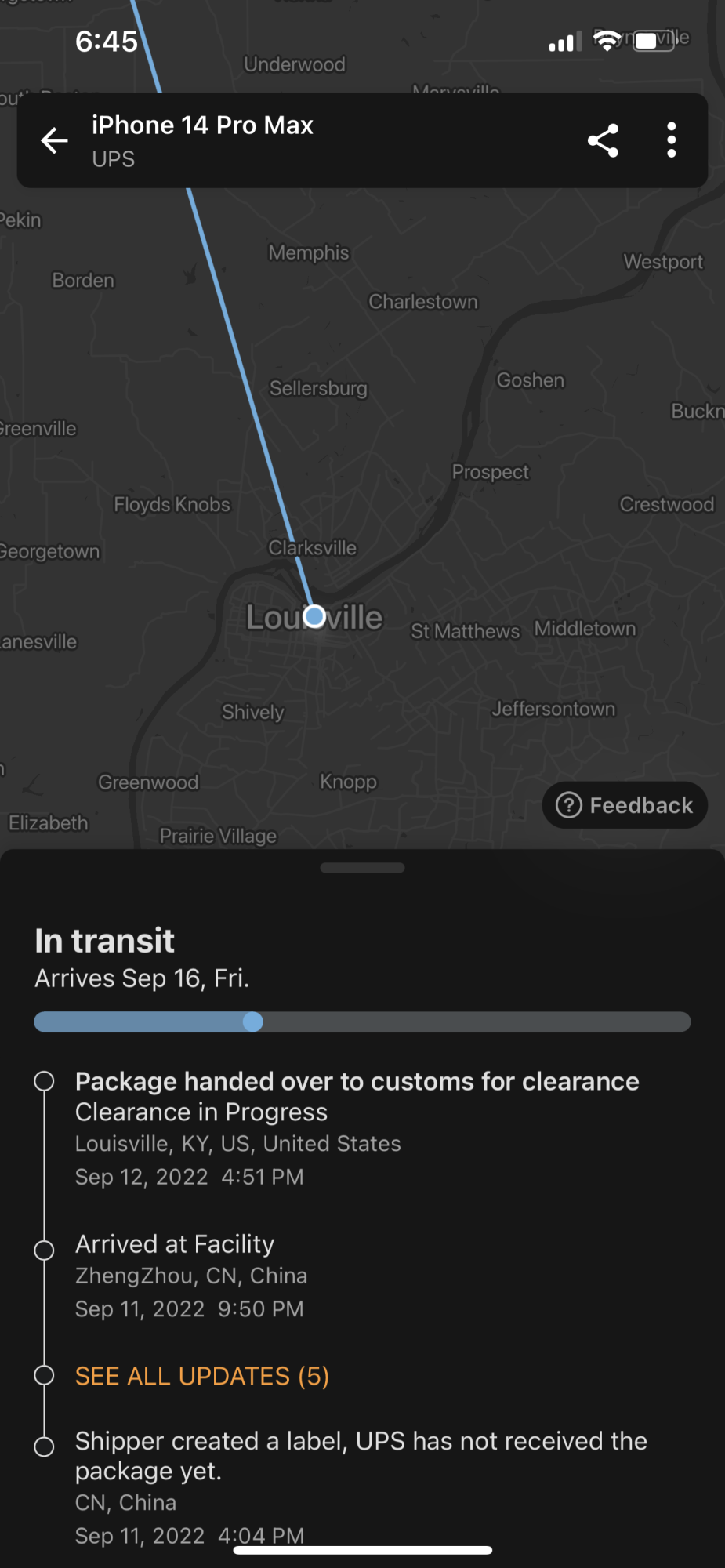Go back using the arrow icon

pos(55,141)
